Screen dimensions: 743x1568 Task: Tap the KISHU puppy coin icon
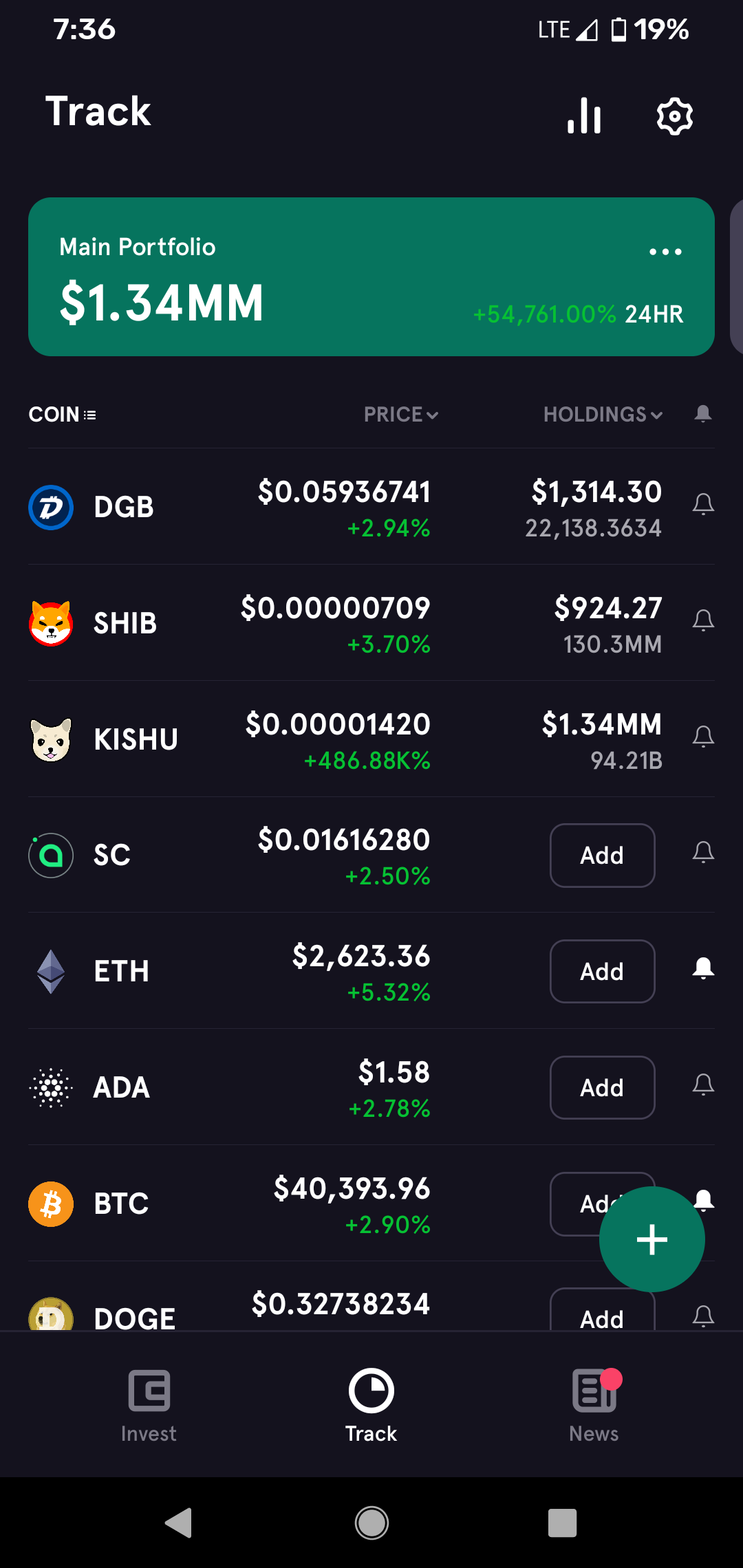tap(51, 738)
